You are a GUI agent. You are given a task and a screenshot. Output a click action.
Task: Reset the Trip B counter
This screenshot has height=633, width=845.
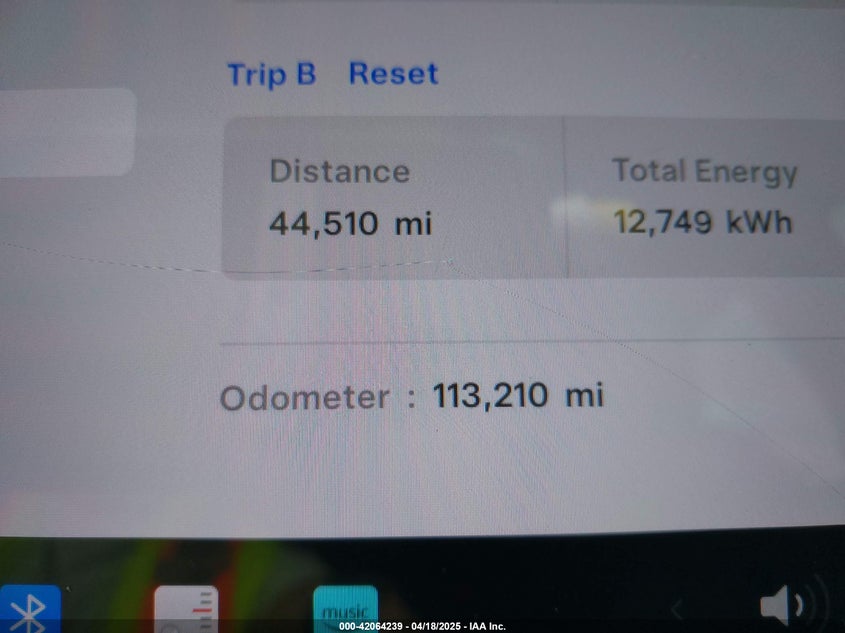(393, 74)
